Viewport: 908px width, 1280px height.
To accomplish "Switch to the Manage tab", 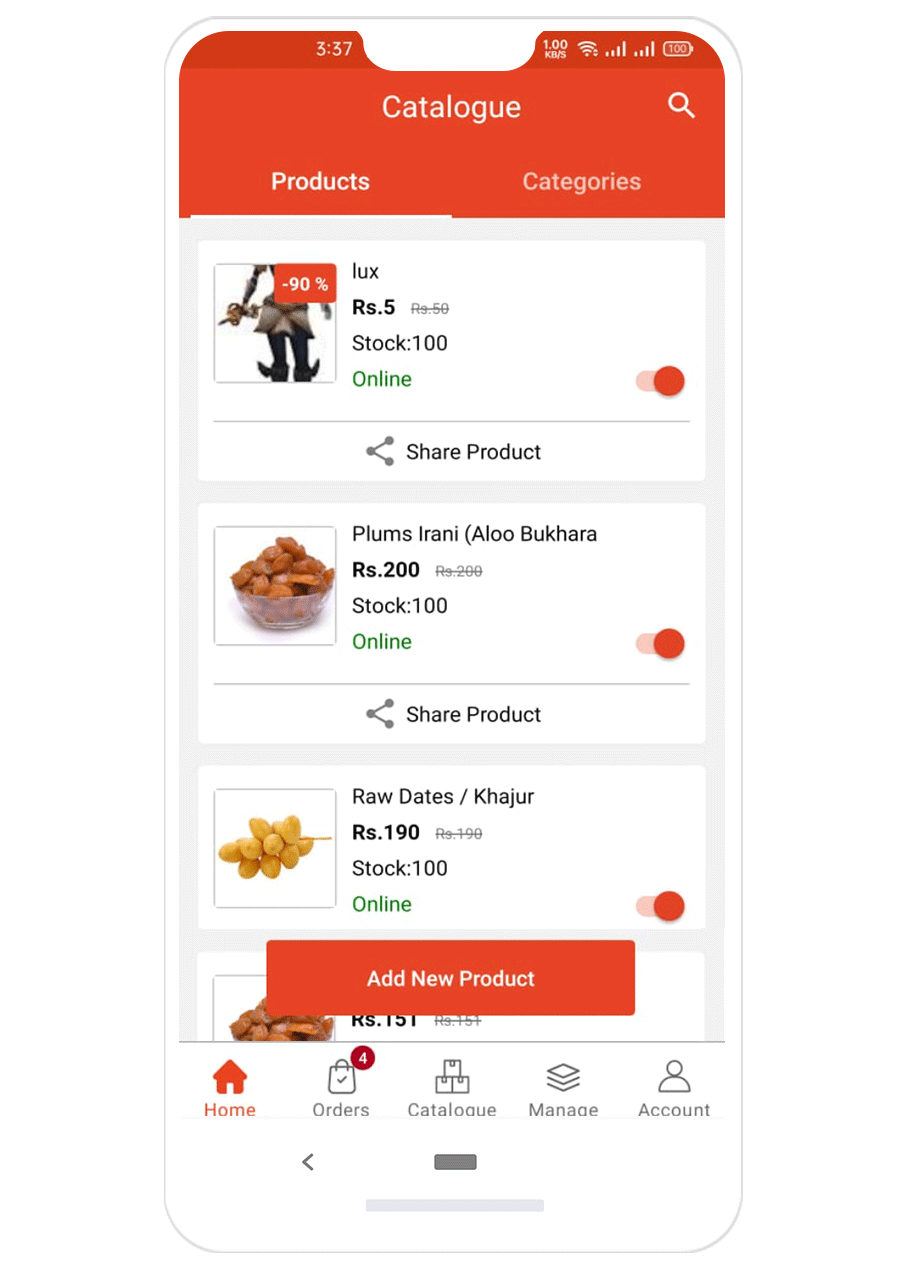I will [x=563, y=1088].
